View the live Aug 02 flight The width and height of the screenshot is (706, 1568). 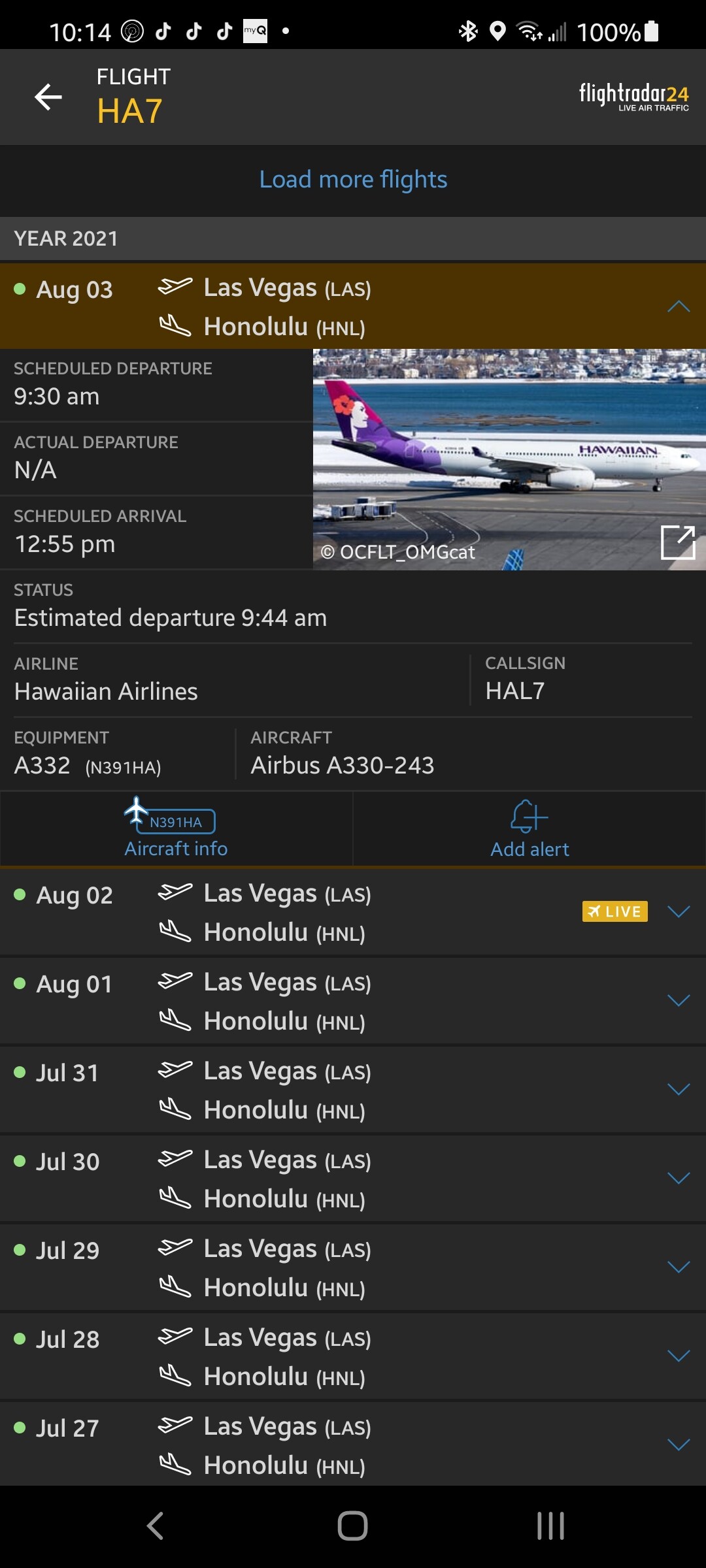pyautogui.click(x=614, y=911)
